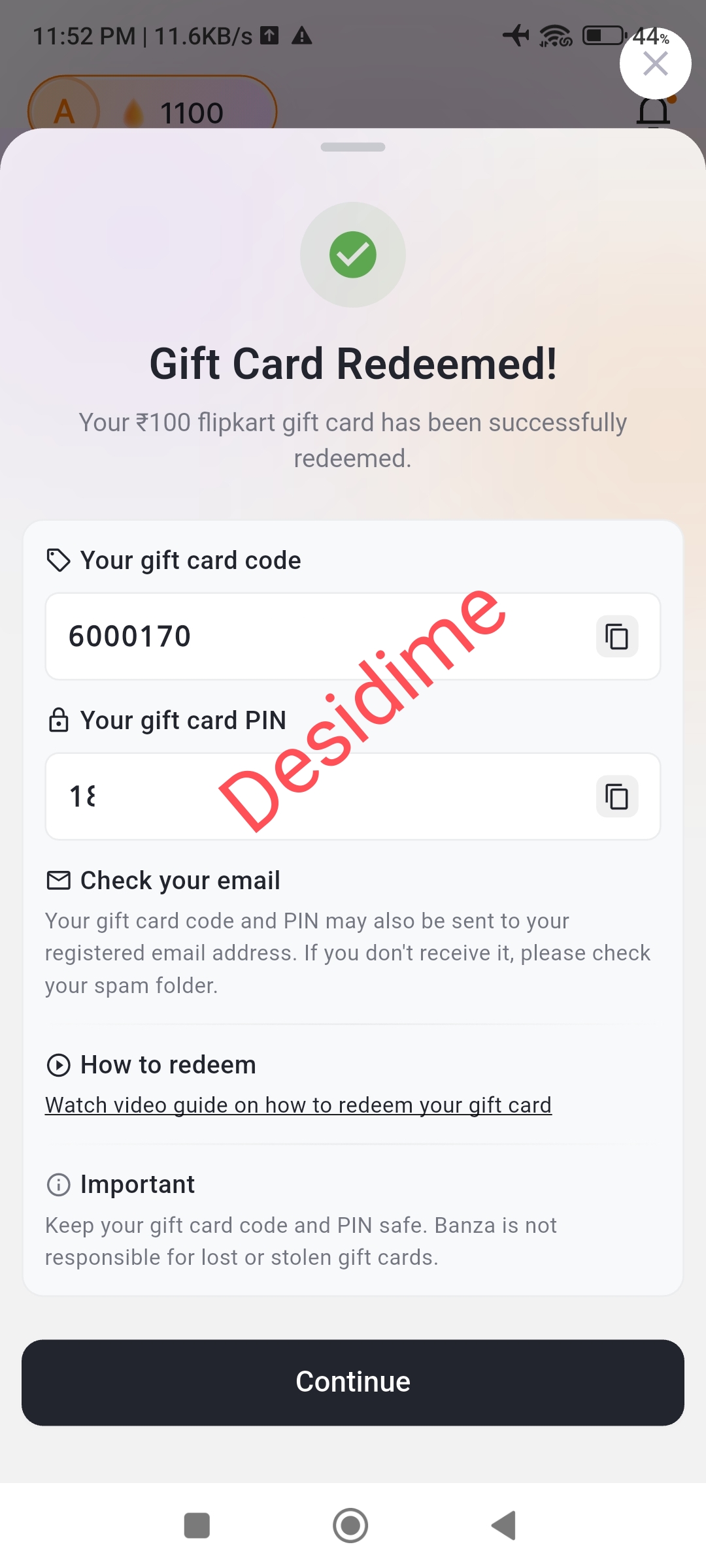The height and width of the screenshot is (1568, 706).
Task: Dismiss the popup with the X button
Action: 655,63
